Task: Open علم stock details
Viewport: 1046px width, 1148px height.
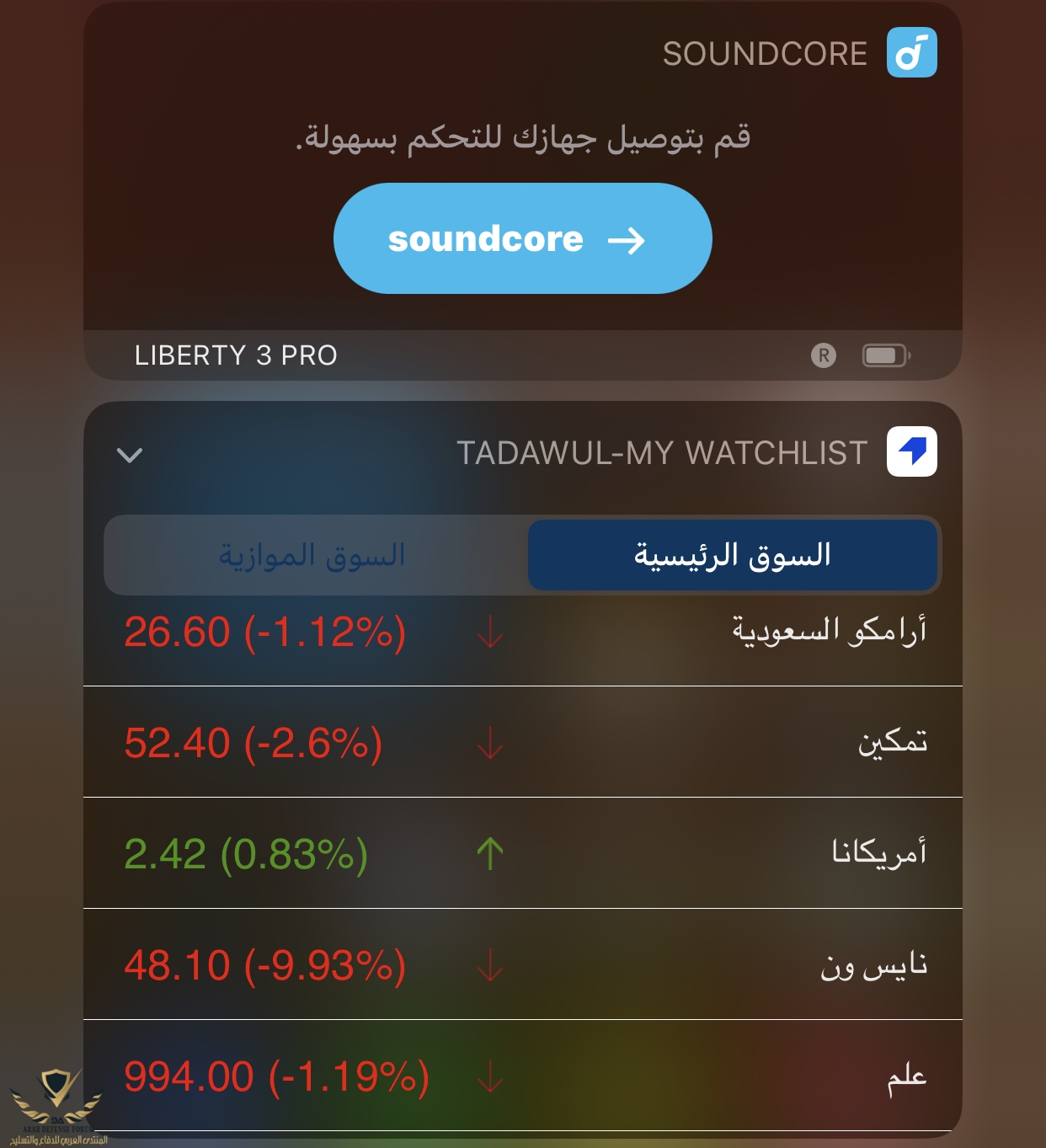Action: (x=522, y=1076)
